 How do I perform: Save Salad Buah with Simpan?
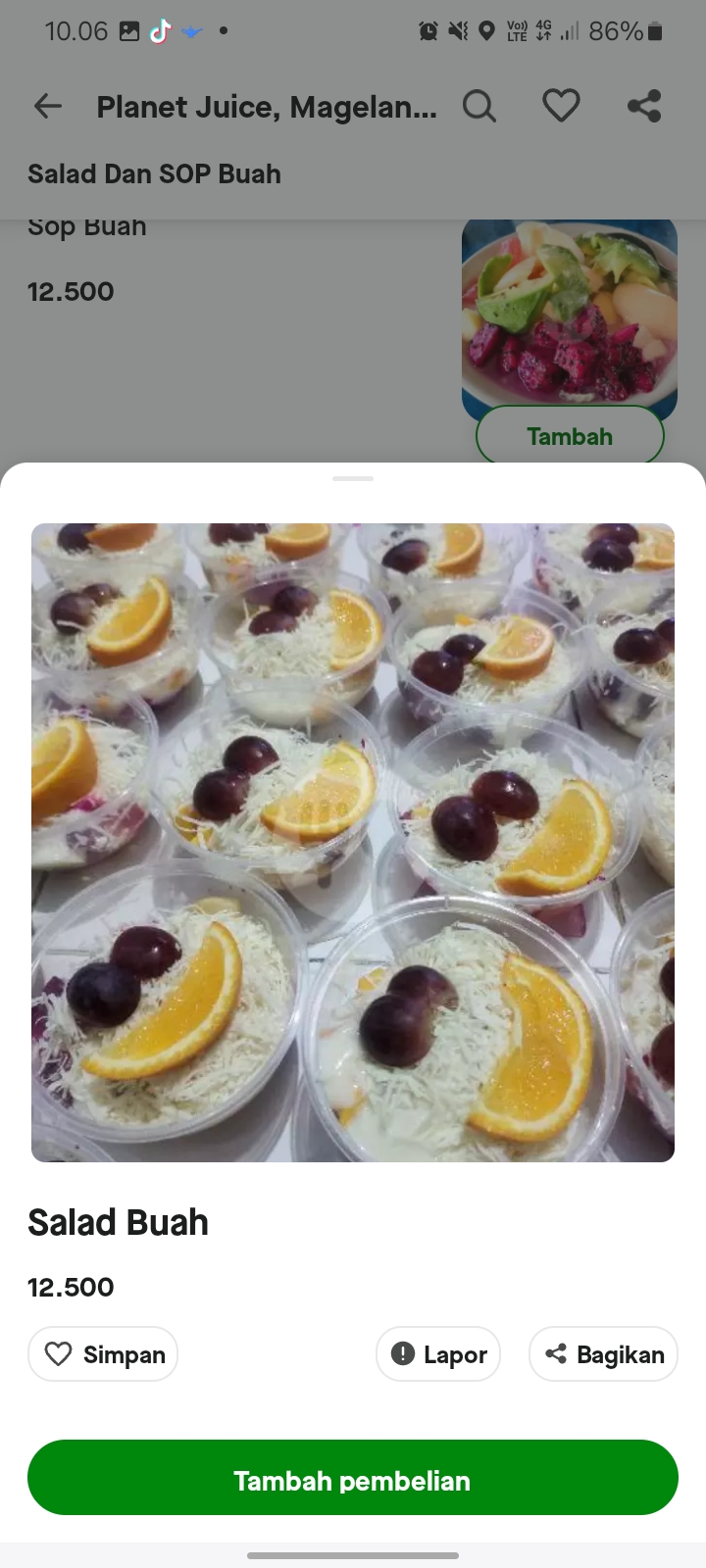103,1354
